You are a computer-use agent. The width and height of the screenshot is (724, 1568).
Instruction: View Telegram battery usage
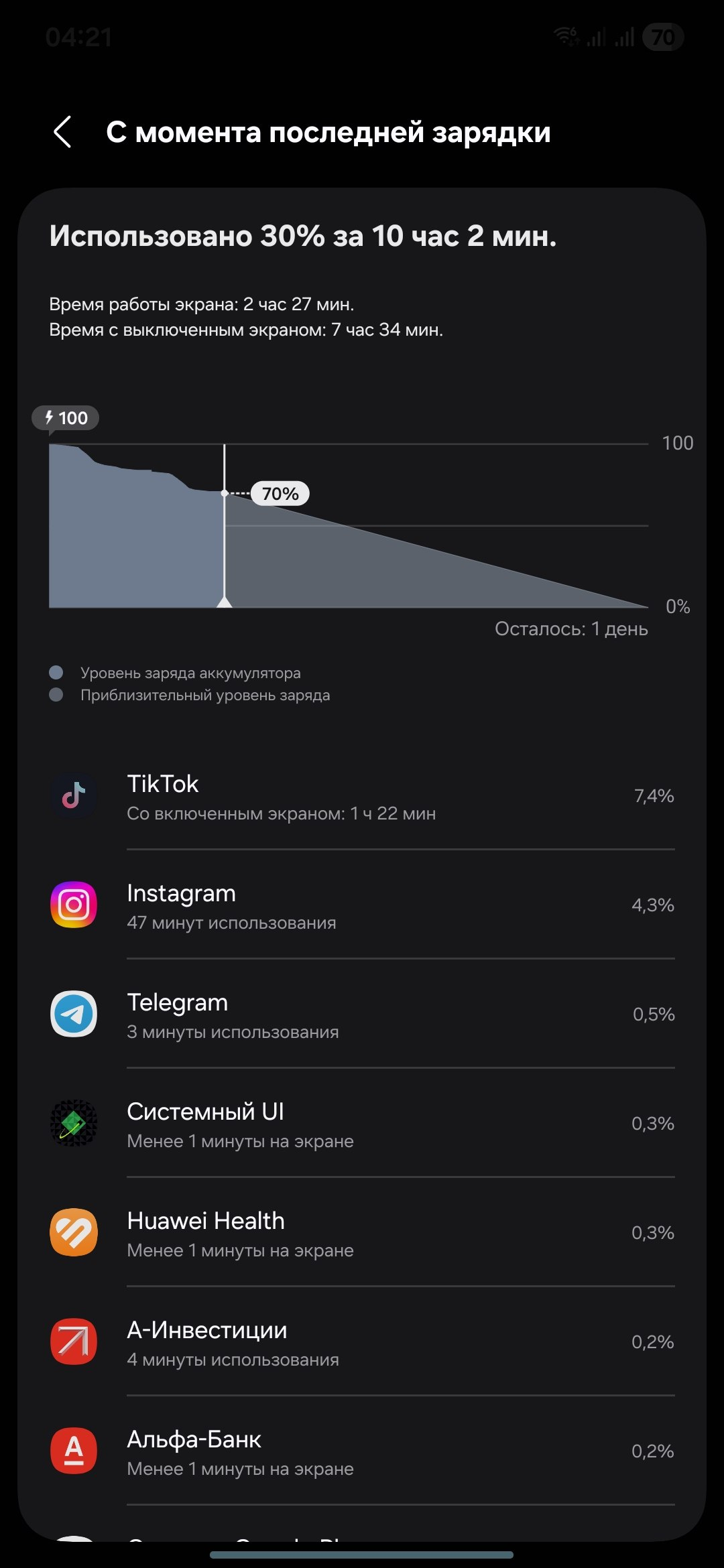[x=362, y=1015]
